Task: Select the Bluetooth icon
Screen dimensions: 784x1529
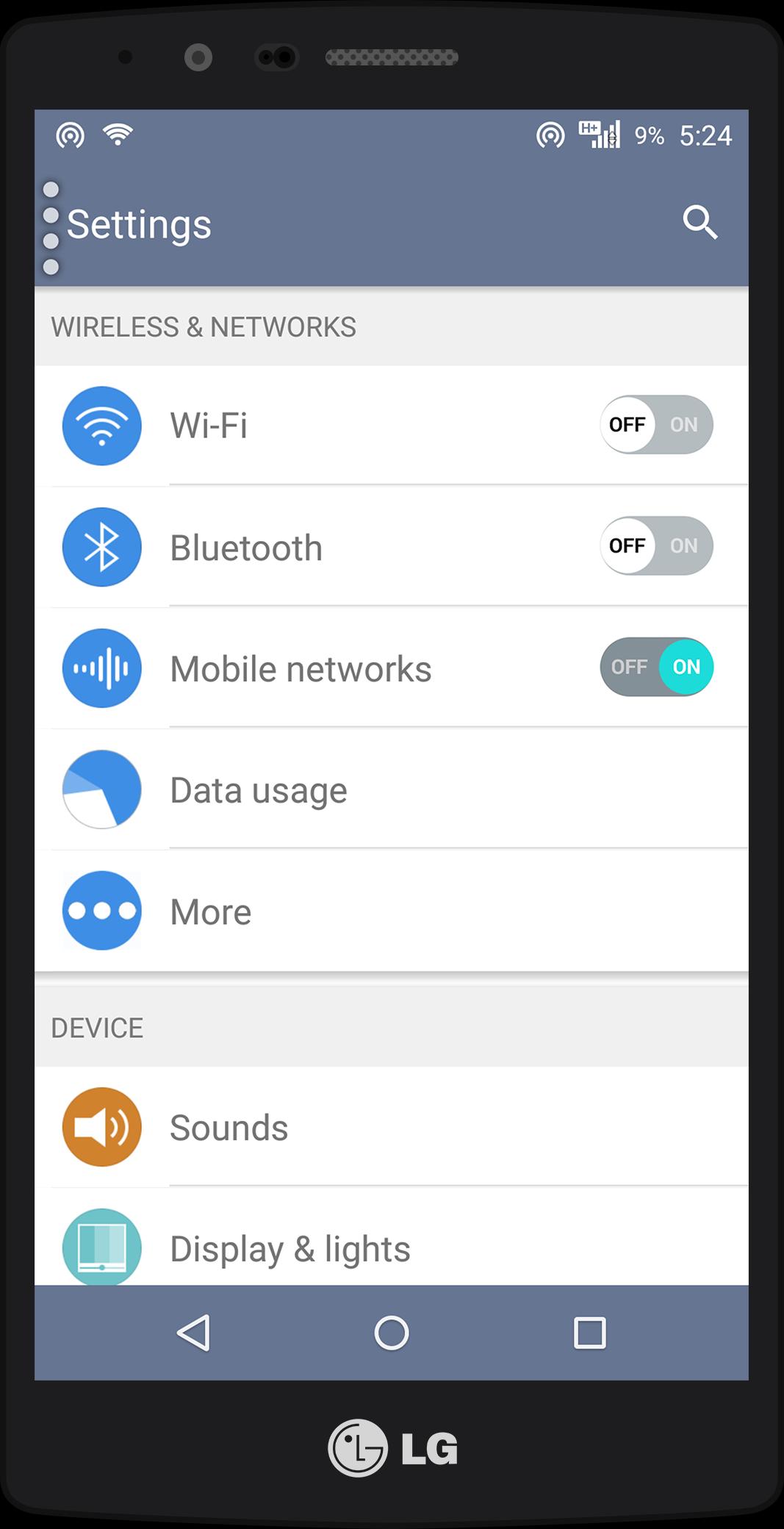Action: (101, 547)
